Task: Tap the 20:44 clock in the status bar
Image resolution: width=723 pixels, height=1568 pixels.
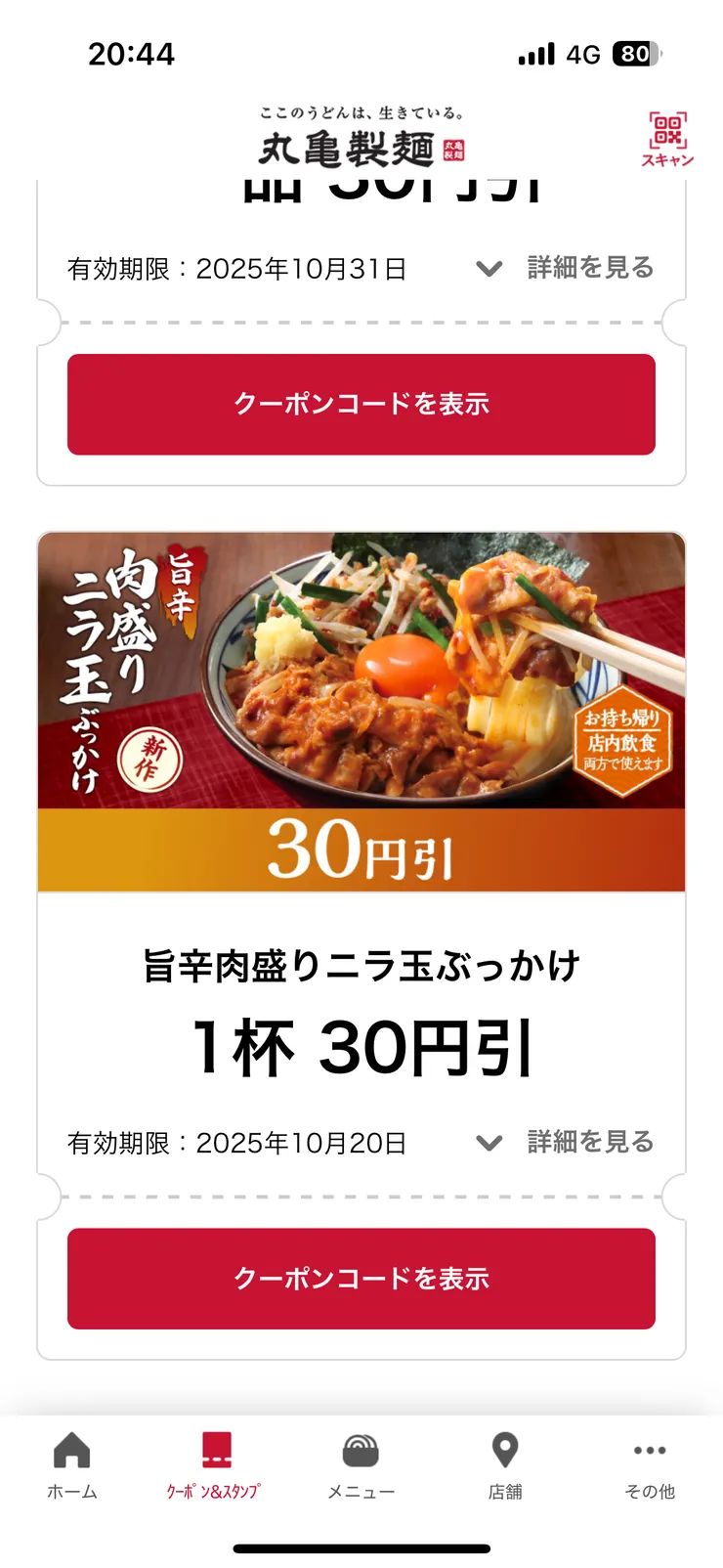Action: coord(131,55)
